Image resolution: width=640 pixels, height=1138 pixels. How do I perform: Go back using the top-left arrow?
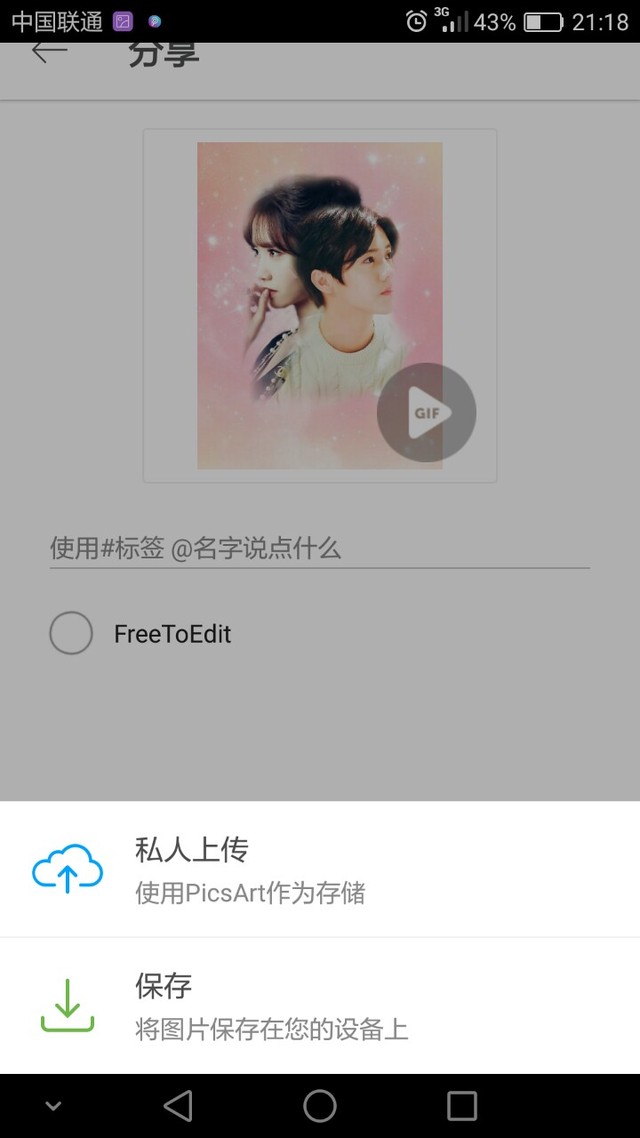pos(49,52)
